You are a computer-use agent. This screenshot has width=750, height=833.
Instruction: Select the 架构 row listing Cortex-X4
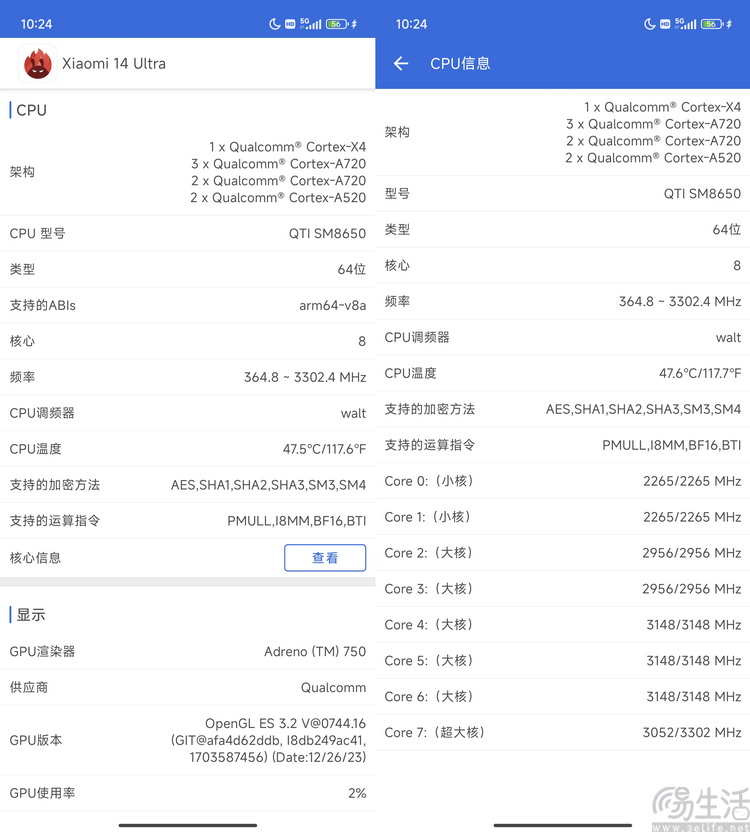pyautogui.click(x=188, y=171)
